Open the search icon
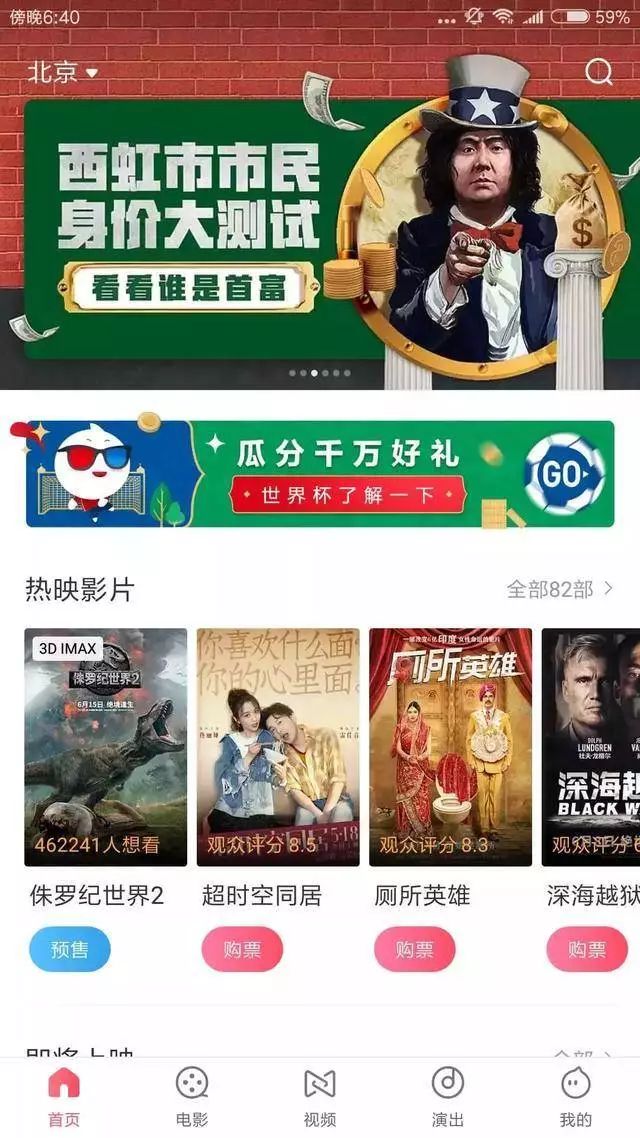Viewport: 640px width, 1138px height. point(598,72)
